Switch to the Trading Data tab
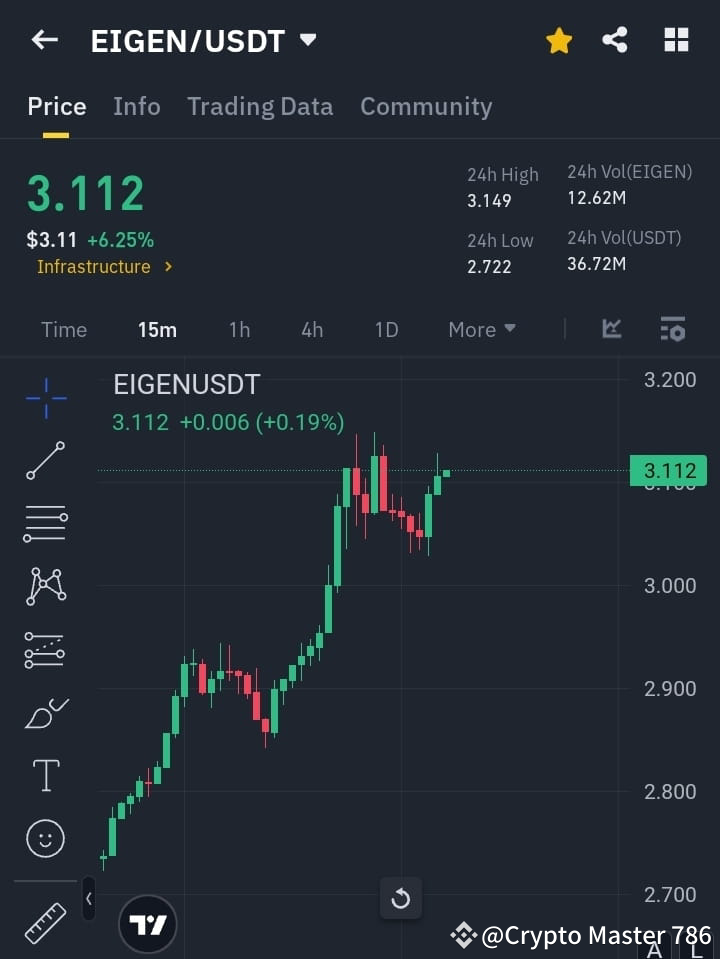The width and height of the screenshot is (720, 959). pos(260,106)
